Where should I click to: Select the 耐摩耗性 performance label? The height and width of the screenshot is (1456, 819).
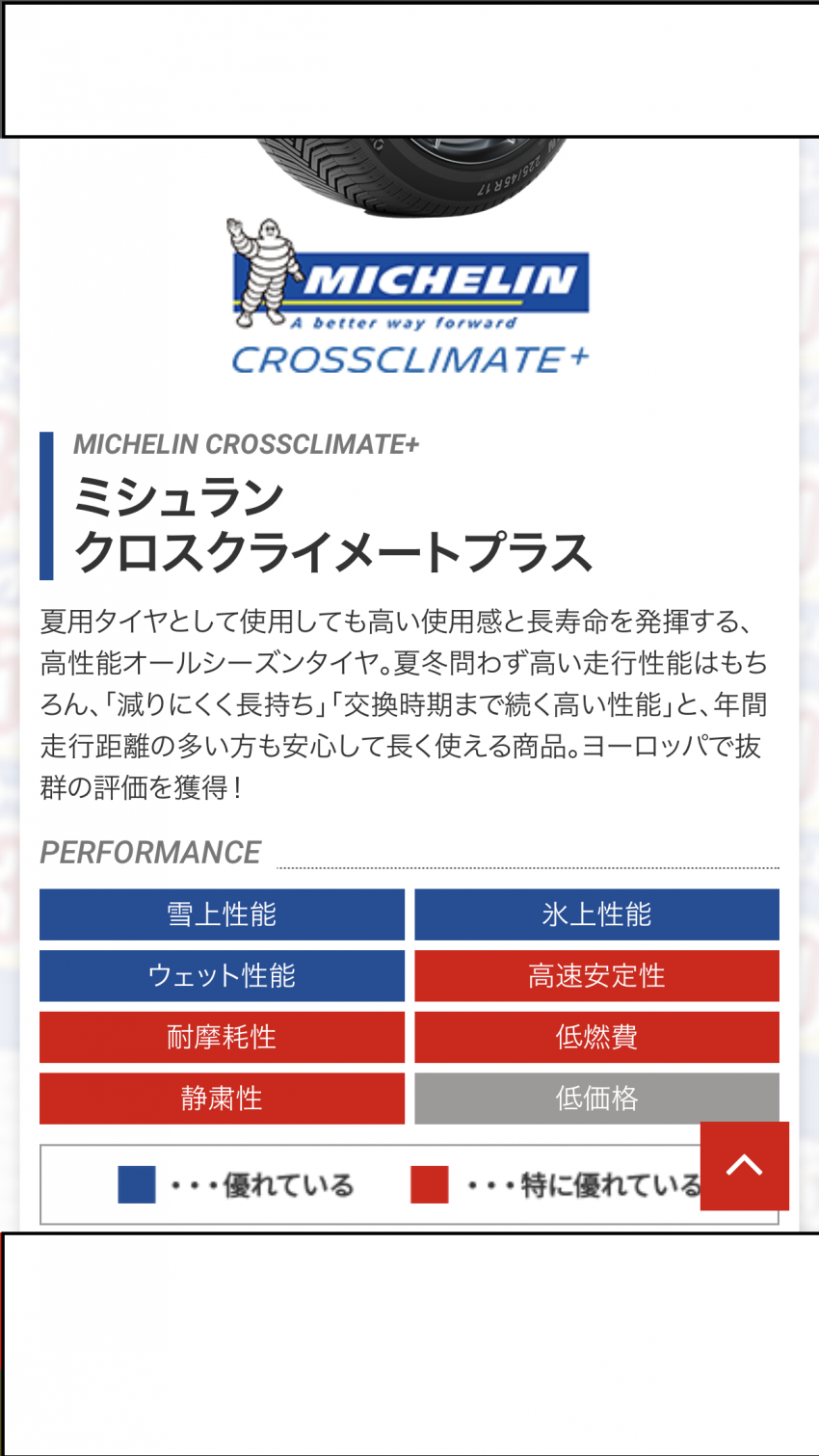tap(222, 1036)
